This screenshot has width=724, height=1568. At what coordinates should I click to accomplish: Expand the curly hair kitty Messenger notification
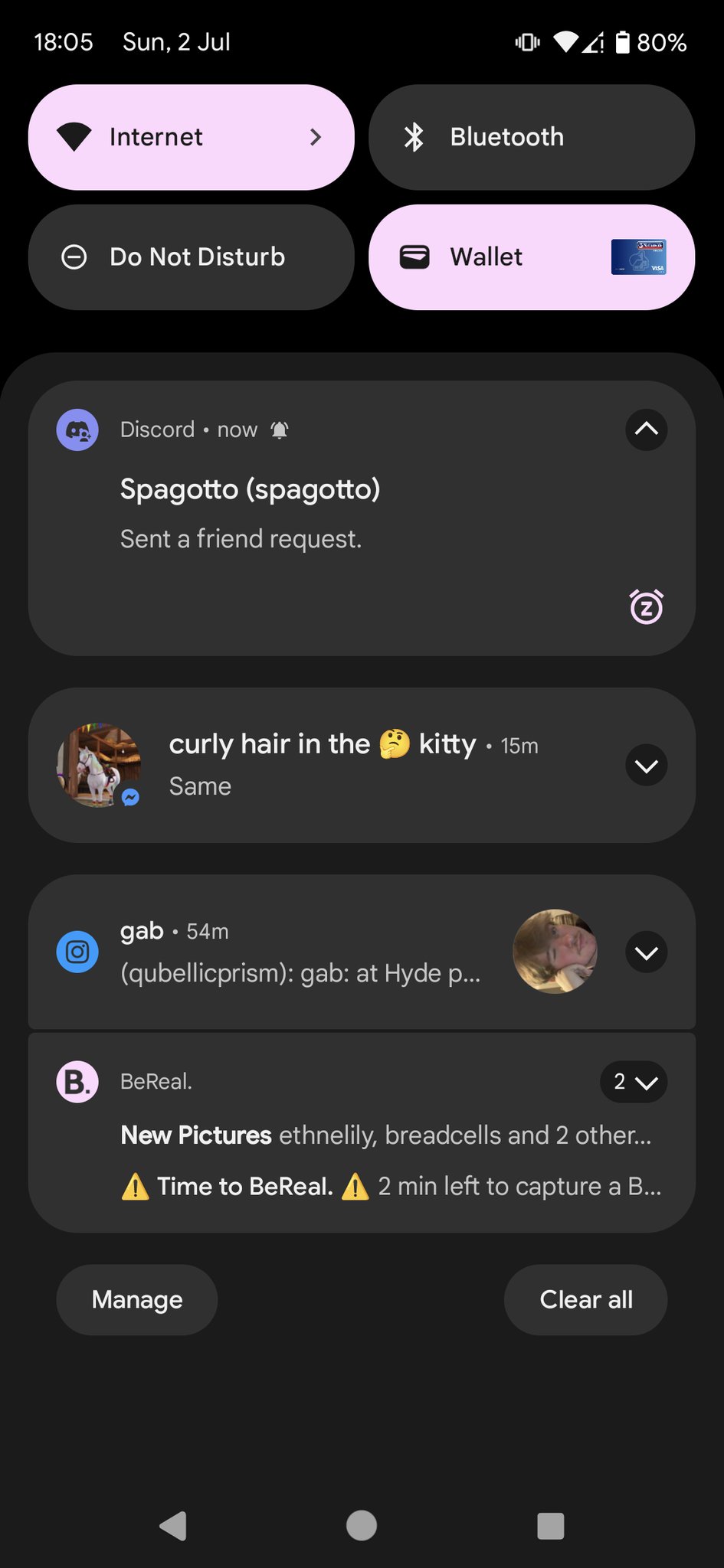tap(646, 766)
